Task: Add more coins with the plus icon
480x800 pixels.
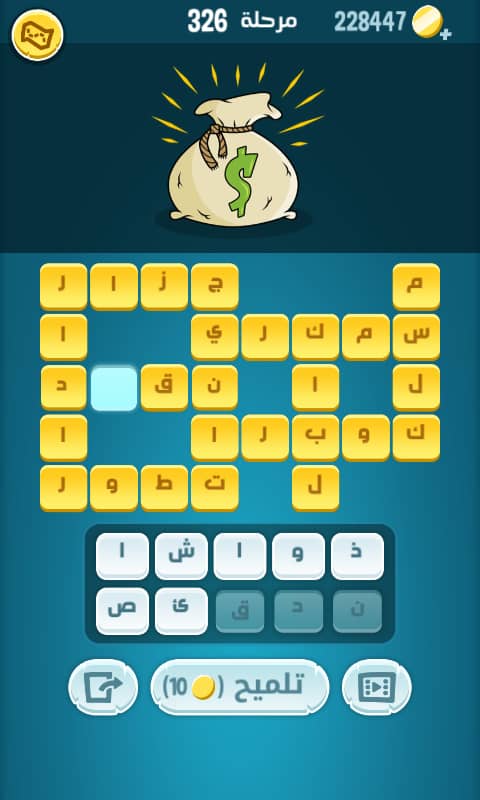Action: coord(445,34)
